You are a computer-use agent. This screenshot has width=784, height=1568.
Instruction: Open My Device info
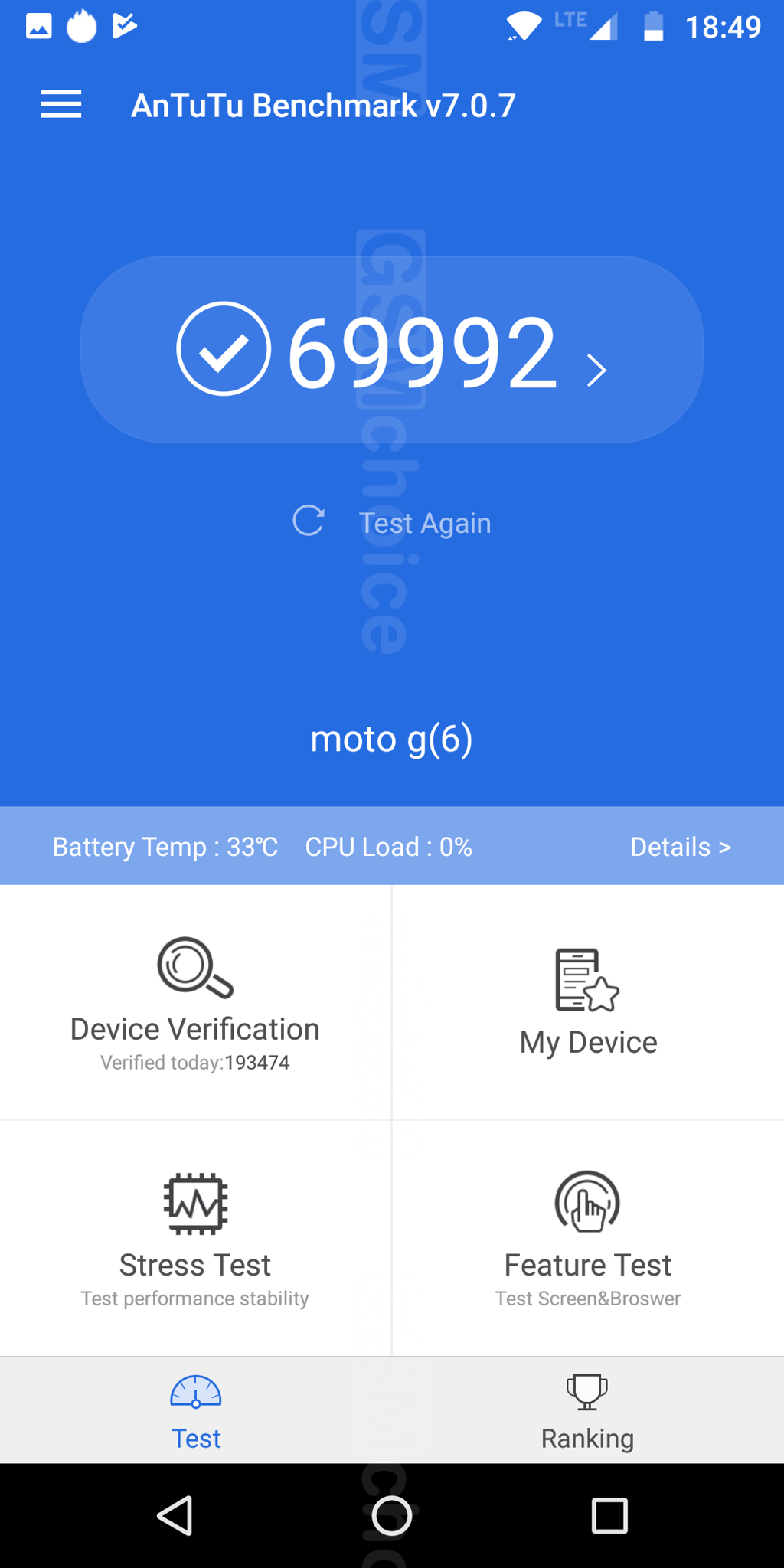tap(587, 1003)
